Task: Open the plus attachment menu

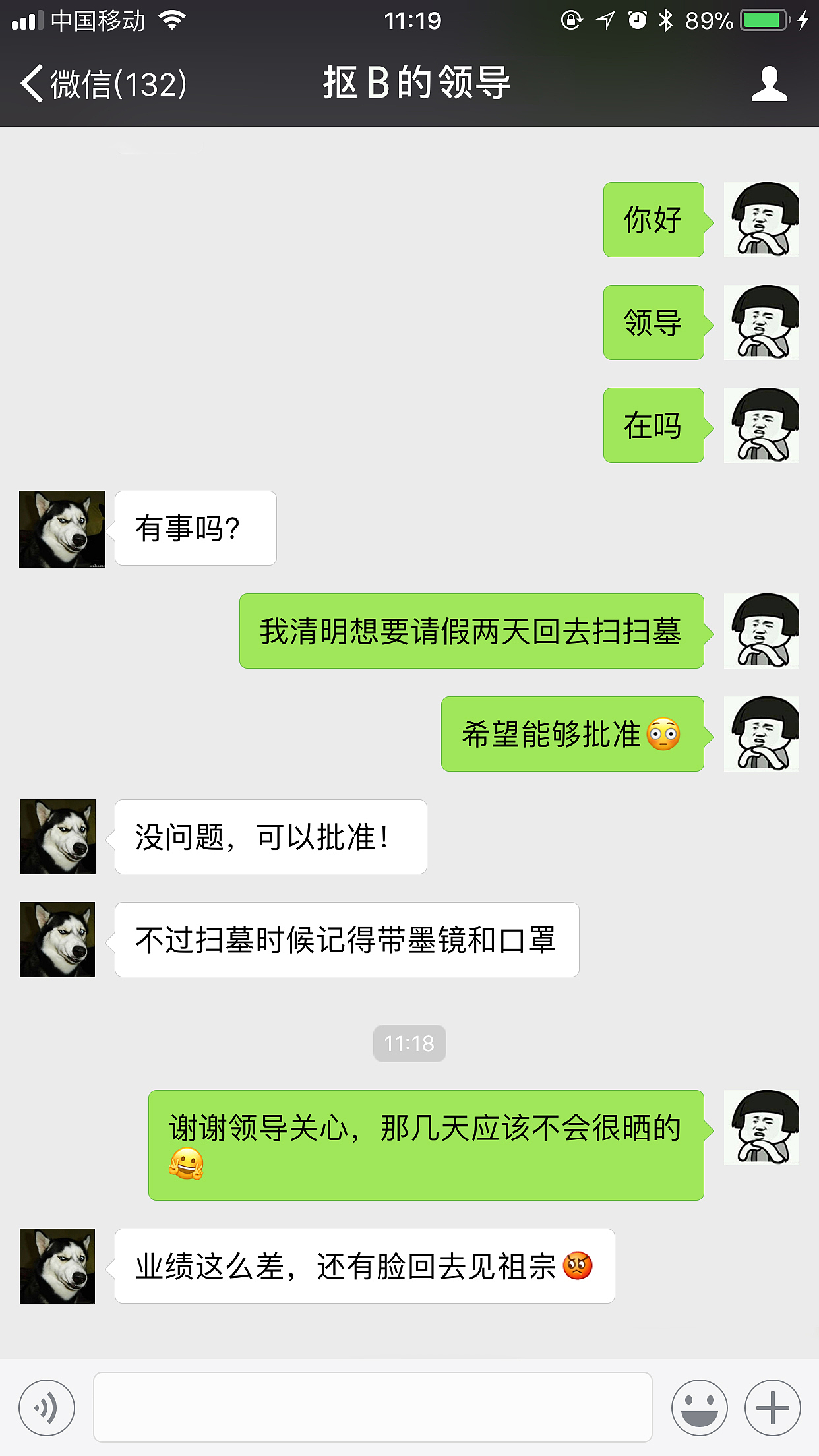Action: (772, 1407)
